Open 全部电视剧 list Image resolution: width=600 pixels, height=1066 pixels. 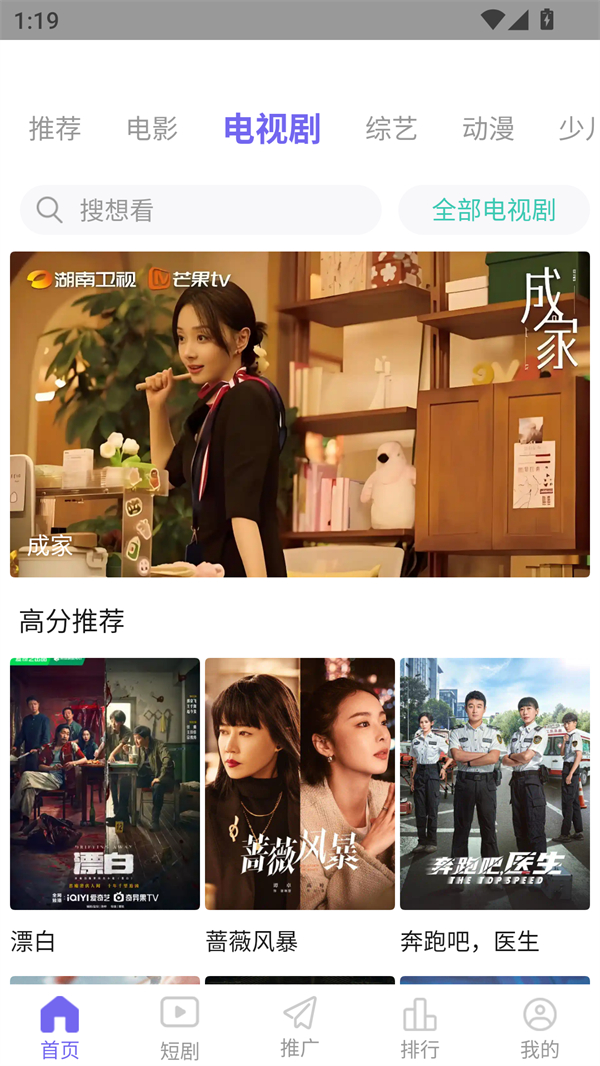click(494, 210)
